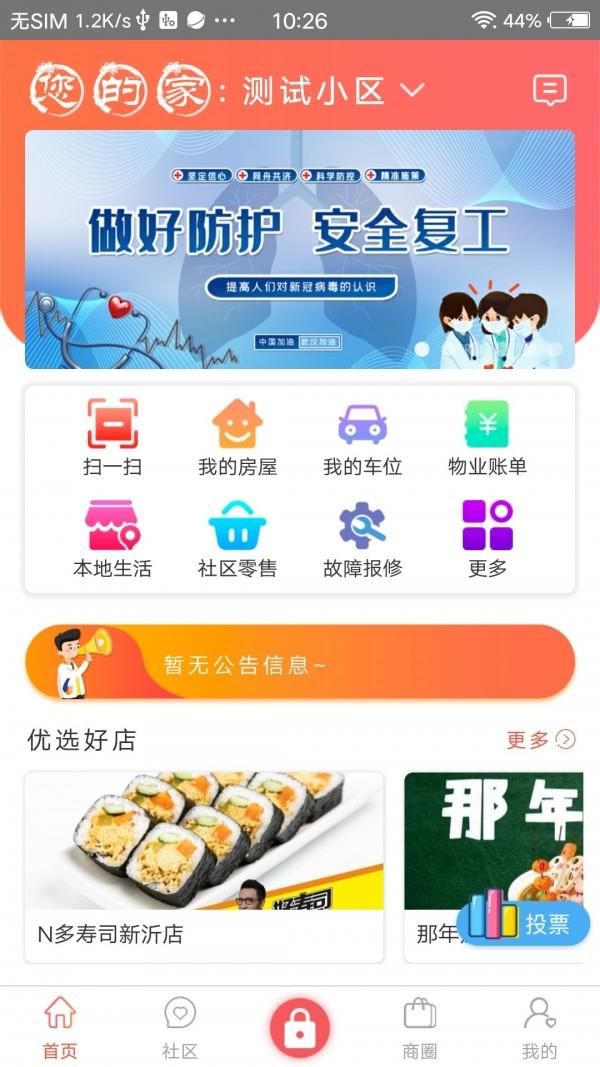Enter 社区零售 community retail

pos(237,539)
